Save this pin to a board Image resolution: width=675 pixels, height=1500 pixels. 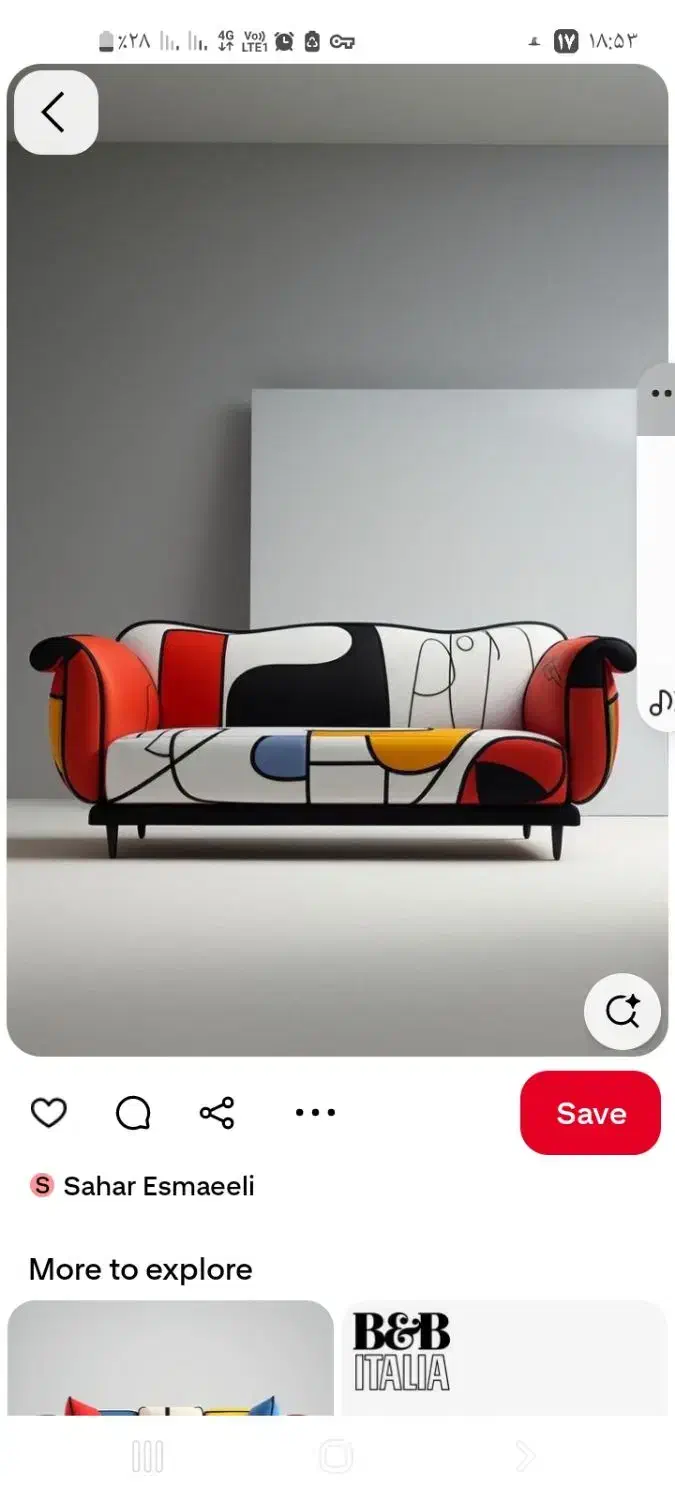[590, 1113]
